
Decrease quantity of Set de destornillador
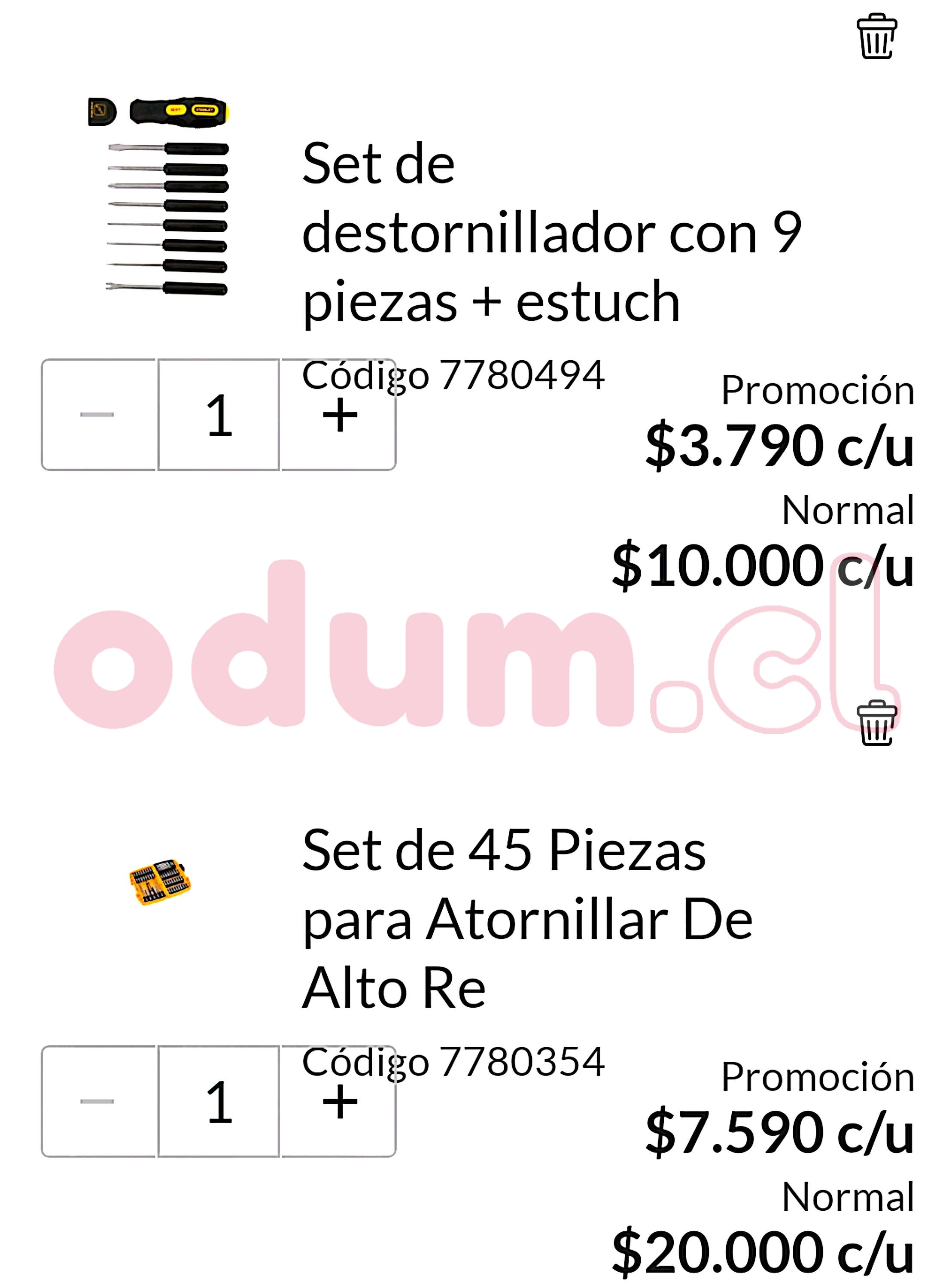(97, 415)
